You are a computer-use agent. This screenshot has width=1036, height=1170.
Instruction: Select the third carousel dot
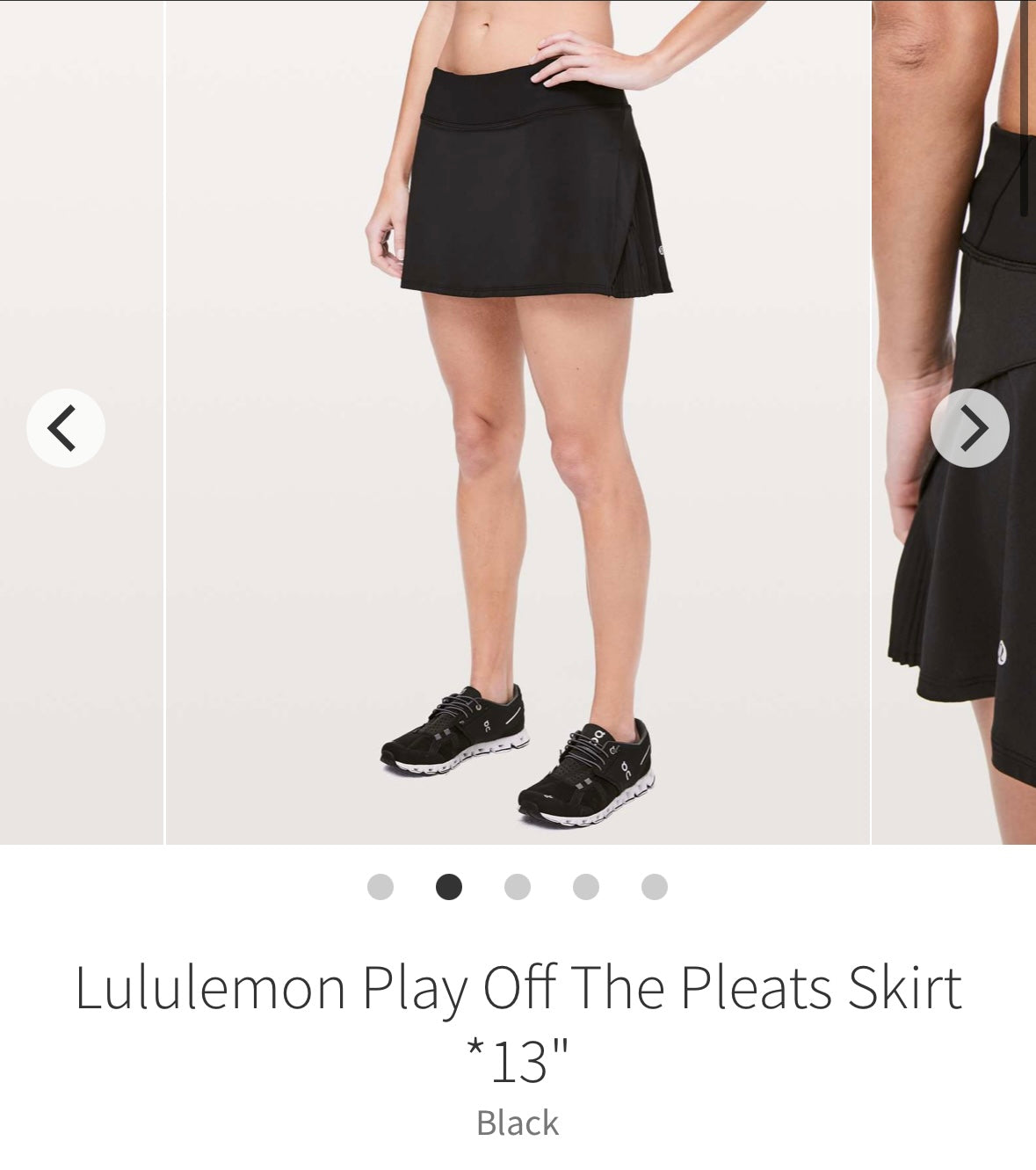[518, 887]
